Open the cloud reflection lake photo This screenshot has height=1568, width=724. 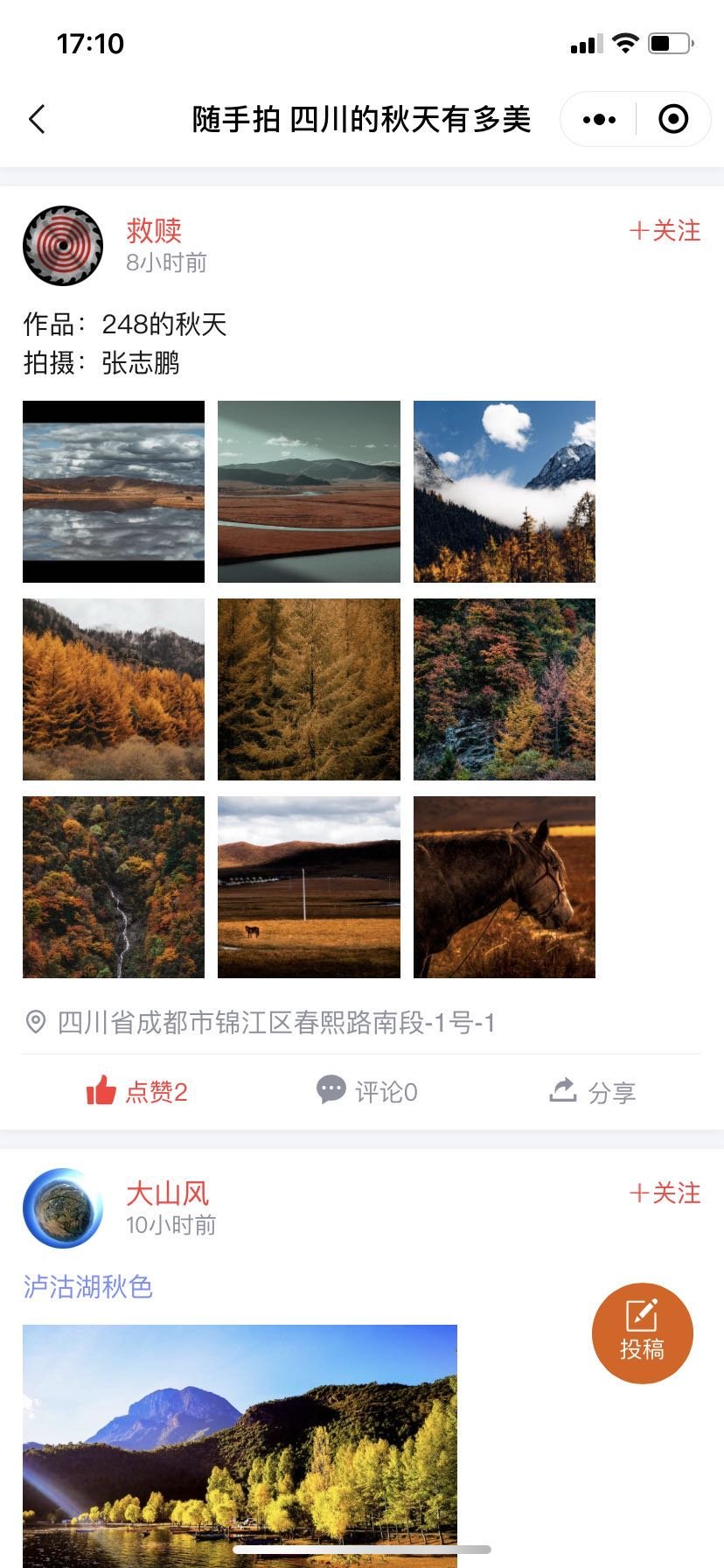click(x=114, y=492)
